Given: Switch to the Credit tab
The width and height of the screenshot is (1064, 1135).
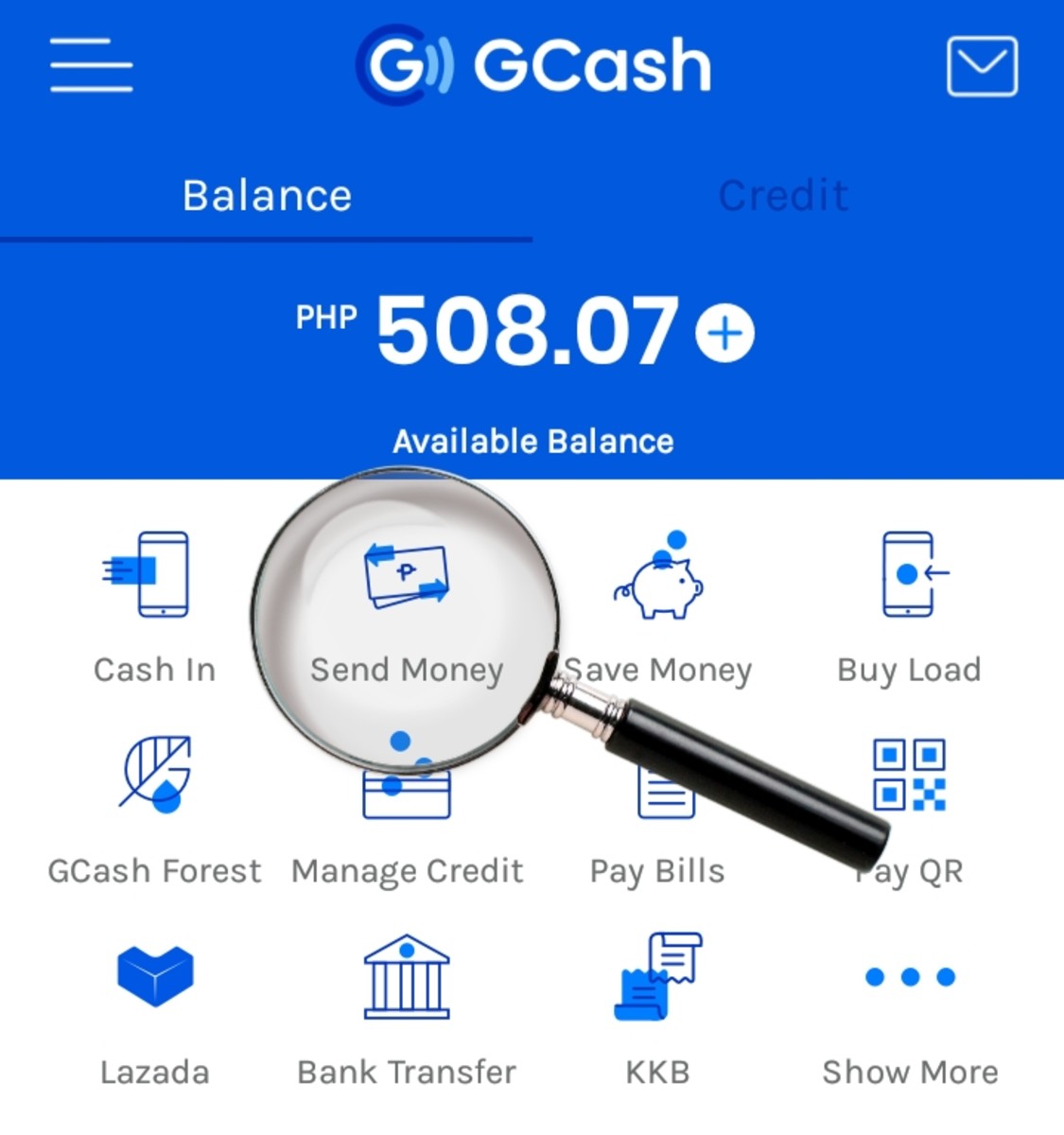Looking at the screenshot, I should coord(783,196).
